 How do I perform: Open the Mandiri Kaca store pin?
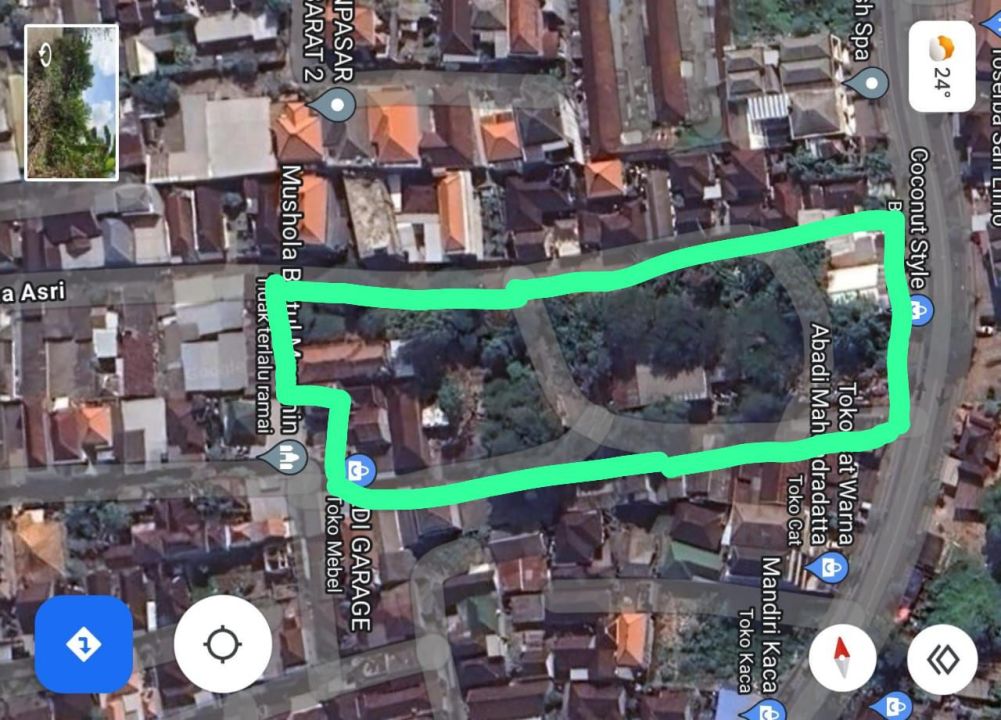pyautogui.click(x=767, y=712)
